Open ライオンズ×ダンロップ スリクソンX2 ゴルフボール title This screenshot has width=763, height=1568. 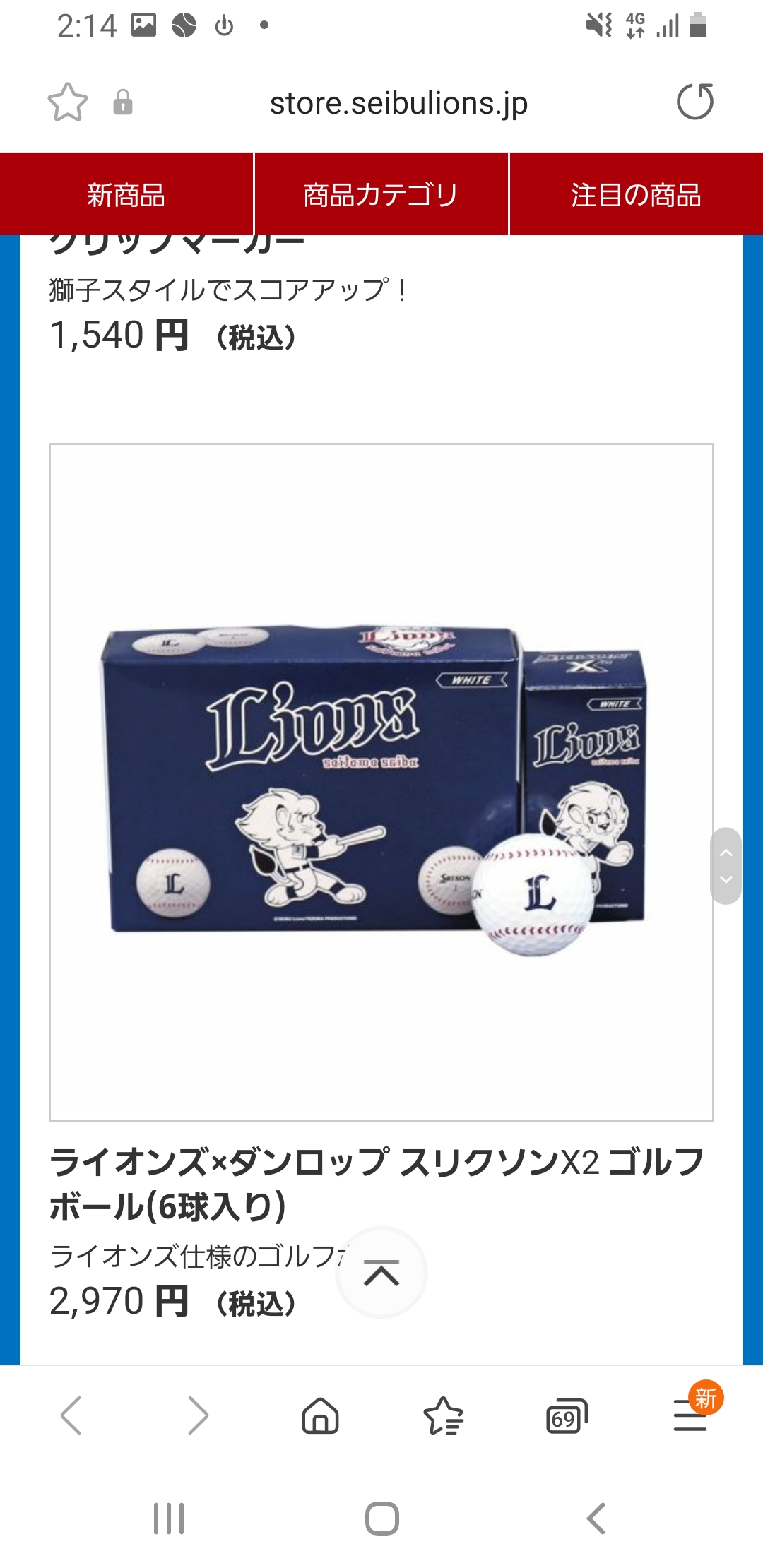point(377,1184)
